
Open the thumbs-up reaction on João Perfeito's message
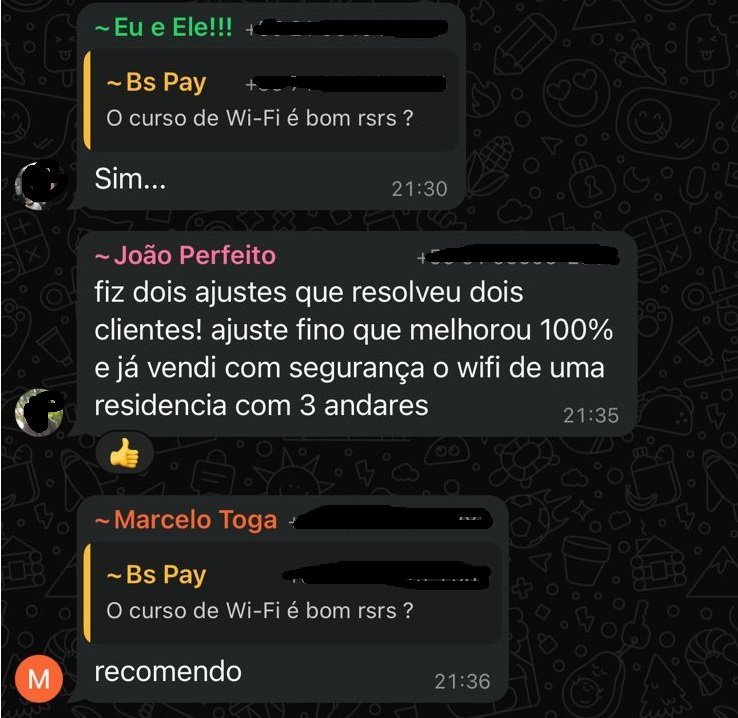(x=125, y=456)
